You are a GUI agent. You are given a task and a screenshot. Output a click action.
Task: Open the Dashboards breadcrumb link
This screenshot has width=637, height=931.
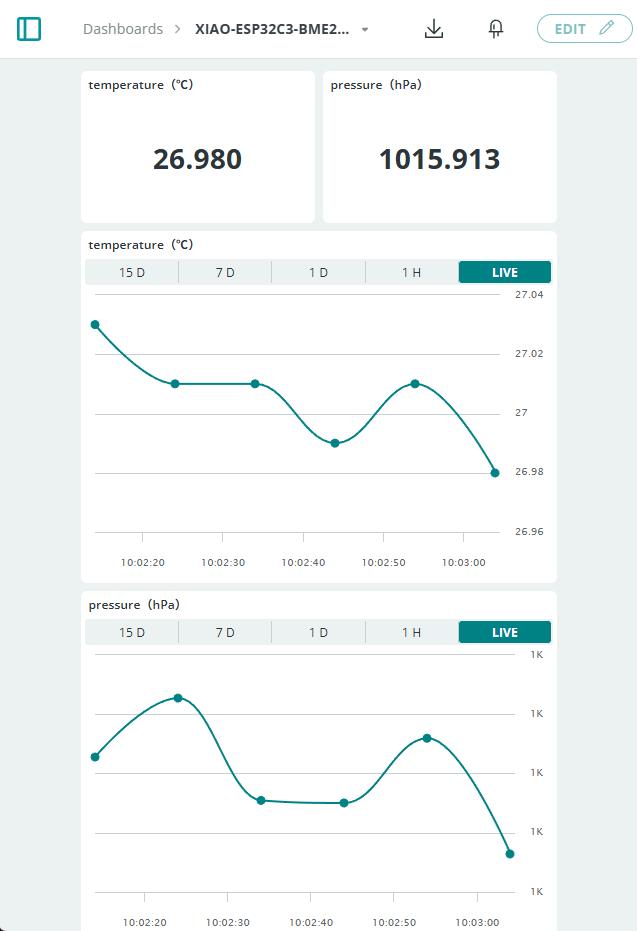[x=122, y=29]
